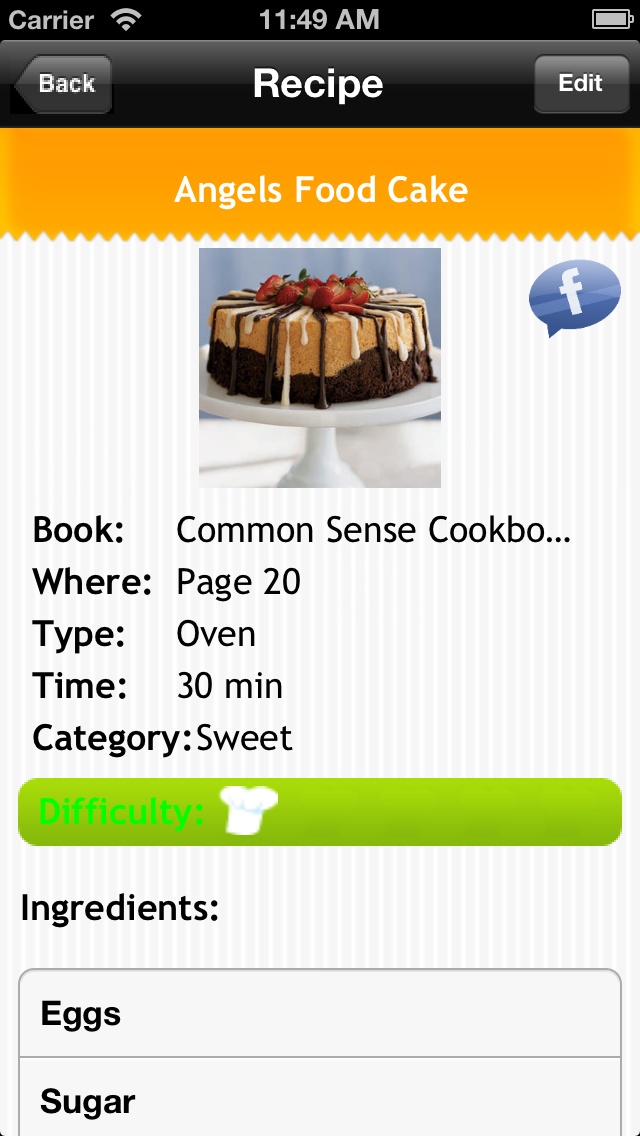The width and height of the screenshot is (640, 1136).
Task: Select the Eggs ingredient row
Action: [320, 1013]
